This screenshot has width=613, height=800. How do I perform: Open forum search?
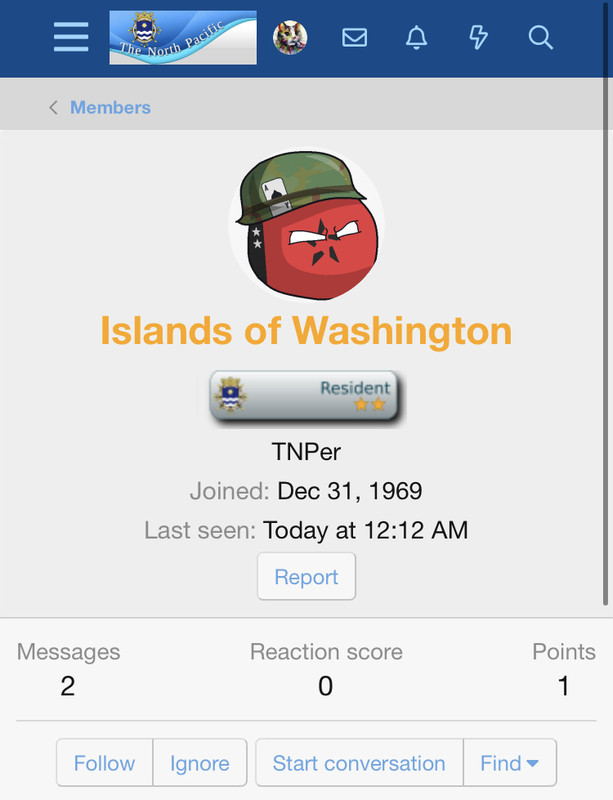tap(540, 38)
